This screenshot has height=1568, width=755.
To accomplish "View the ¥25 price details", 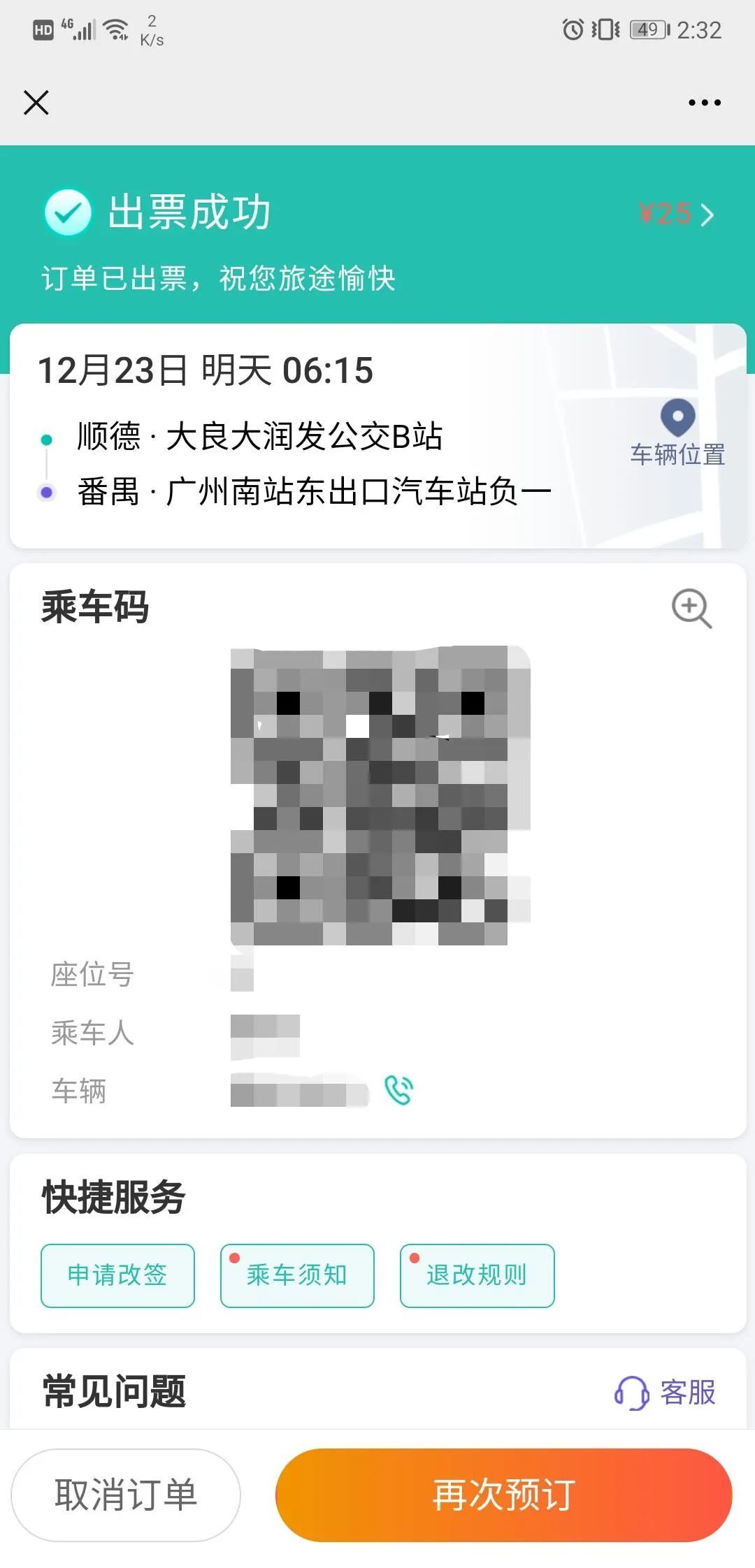I will [x=675, y=214].
